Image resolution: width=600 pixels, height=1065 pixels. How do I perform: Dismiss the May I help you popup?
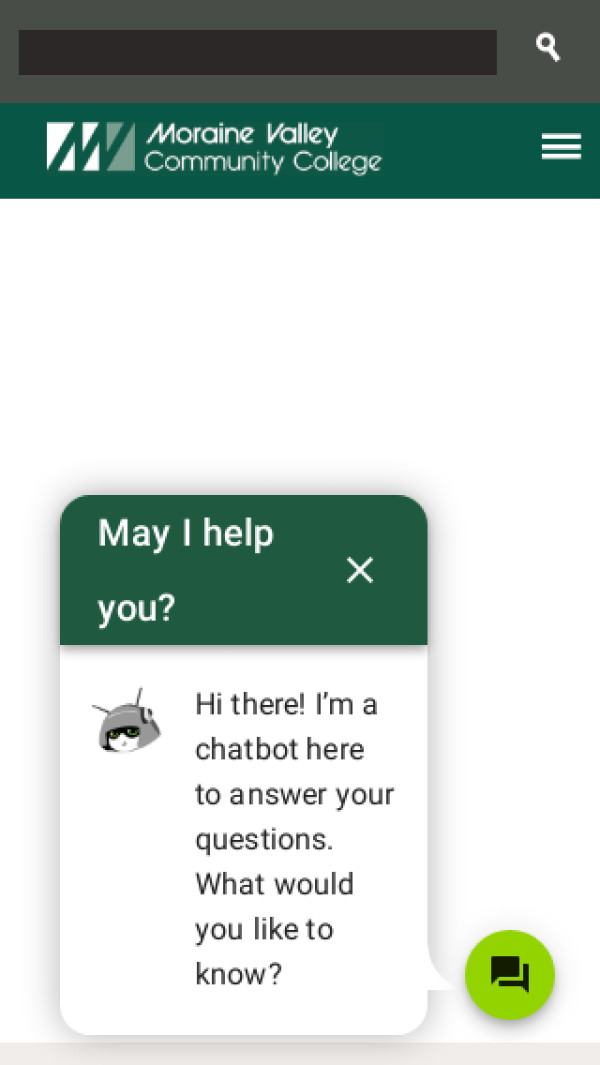(359, 570)
